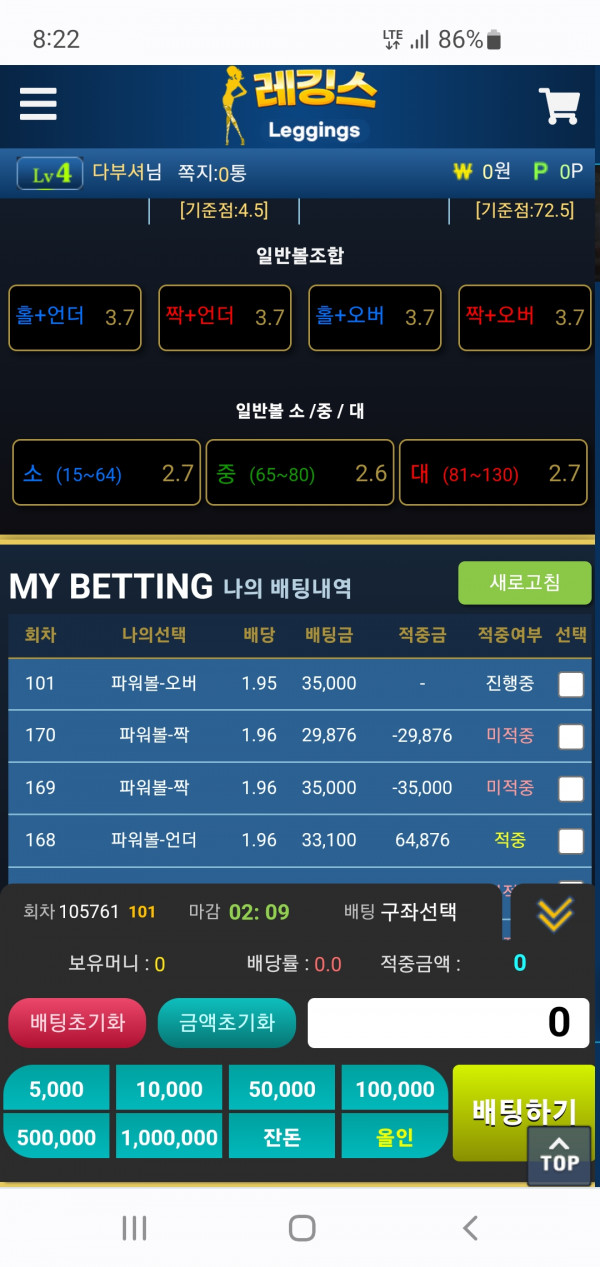
Task: Collapse the betting panel with down chevrons
Action: coord(554,914)
